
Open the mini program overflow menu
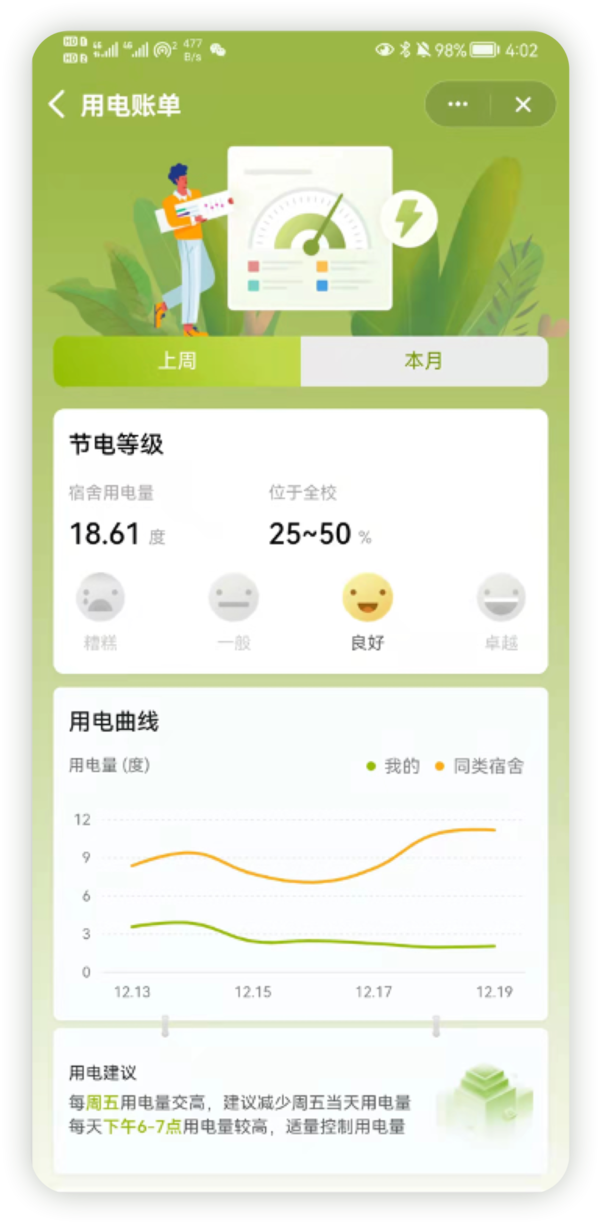tap(458, 105)
